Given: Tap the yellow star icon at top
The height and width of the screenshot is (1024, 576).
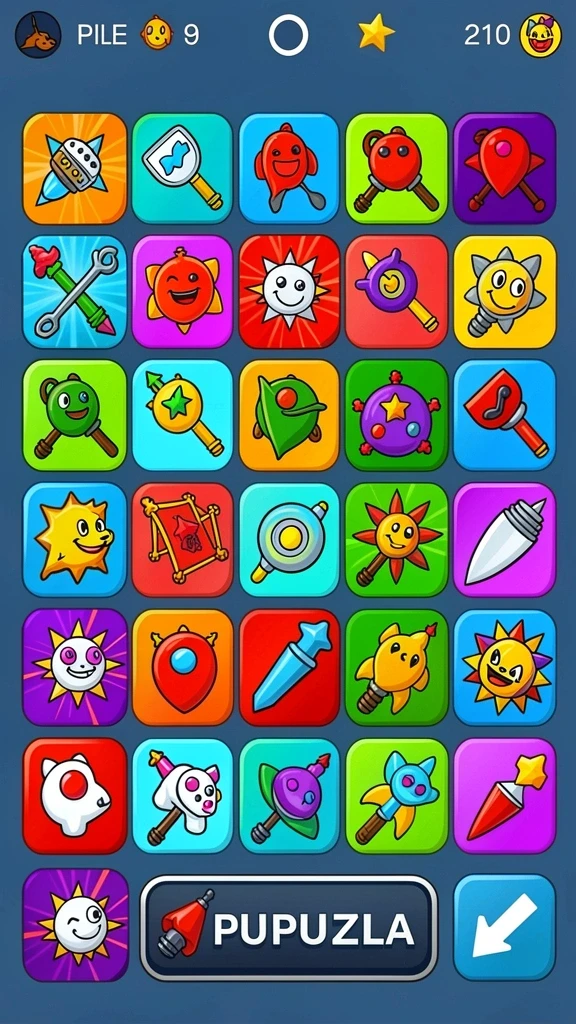Looking at the screenshot, I should pos(376,33).
